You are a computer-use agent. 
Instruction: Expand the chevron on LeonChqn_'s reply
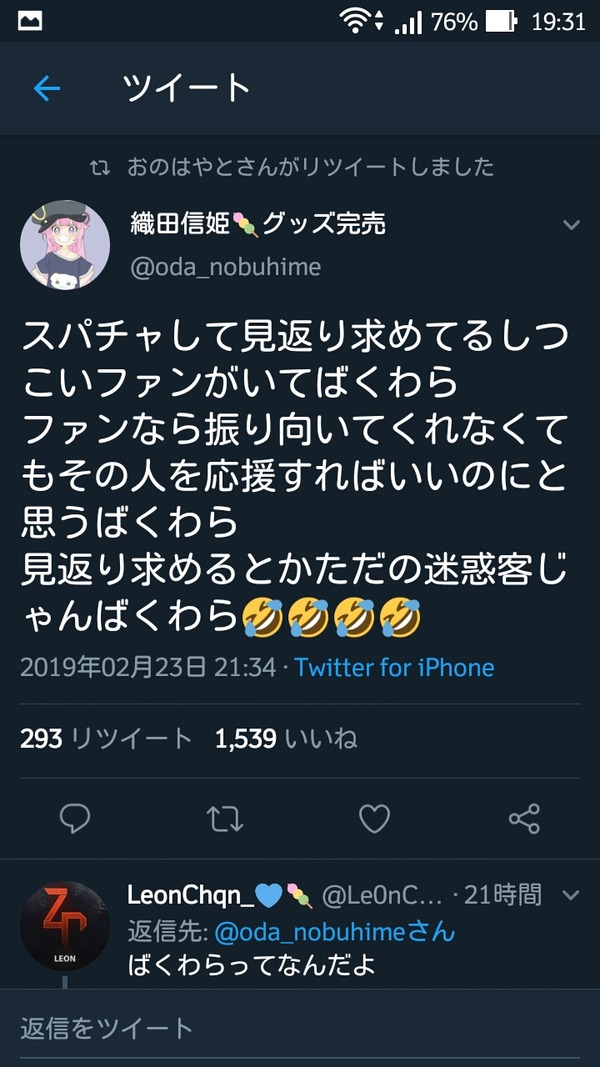[571, 896]
